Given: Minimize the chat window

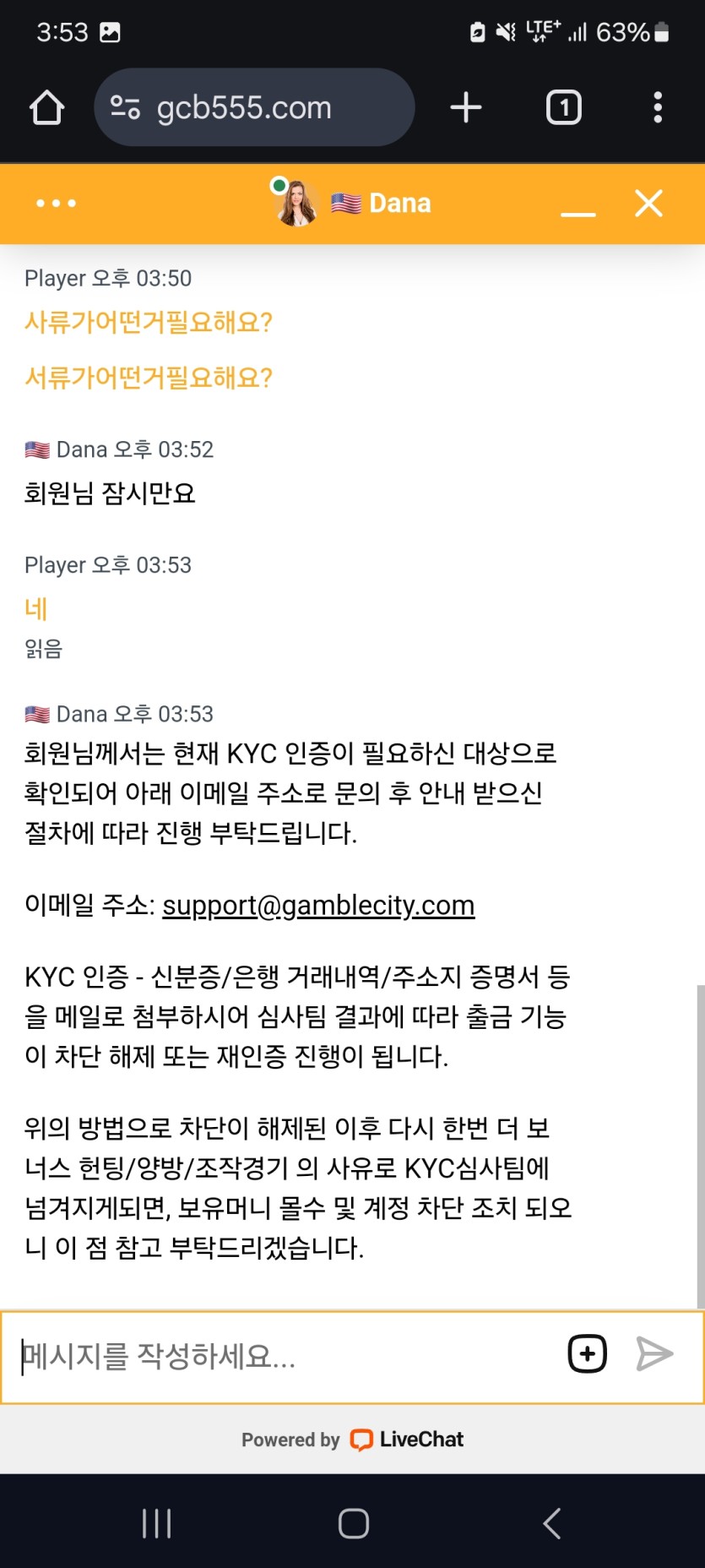Looking at the screenshot, I should pos(578,205).
